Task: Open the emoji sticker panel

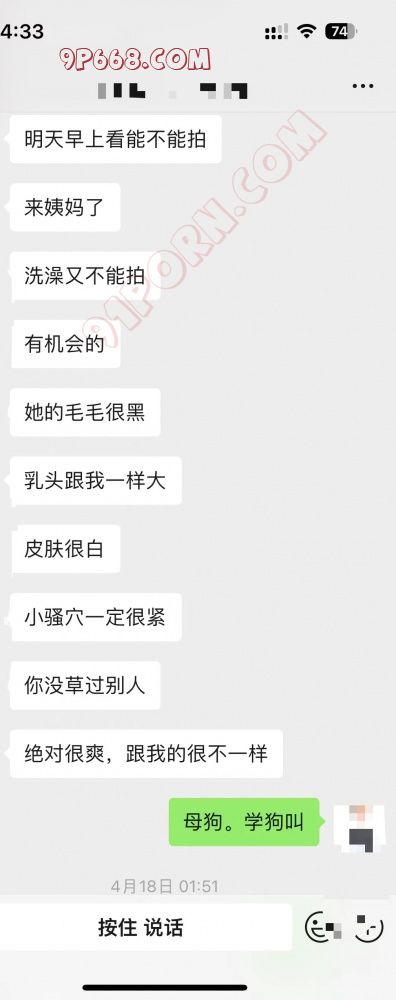Action: pos(323,927)
